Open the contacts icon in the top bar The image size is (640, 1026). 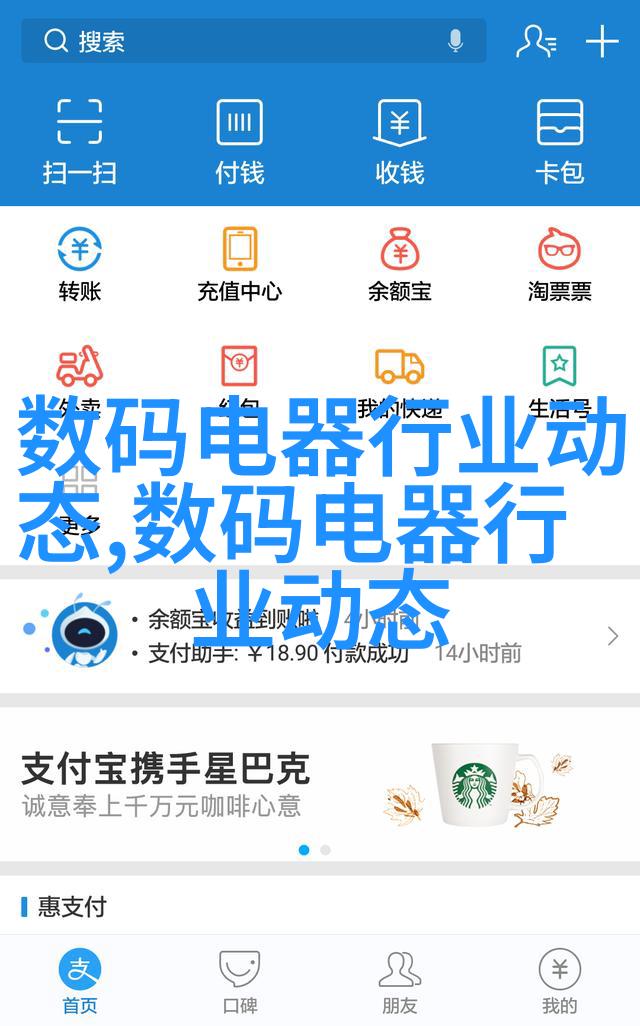click(x=535, y=41)
